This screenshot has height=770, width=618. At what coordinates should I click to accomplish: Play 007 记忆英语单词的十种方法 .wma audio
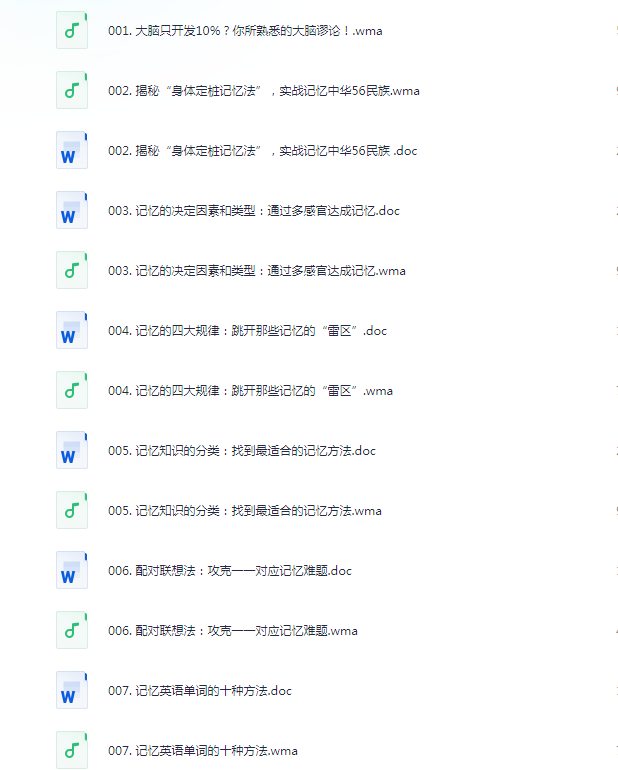pos(203,751)
